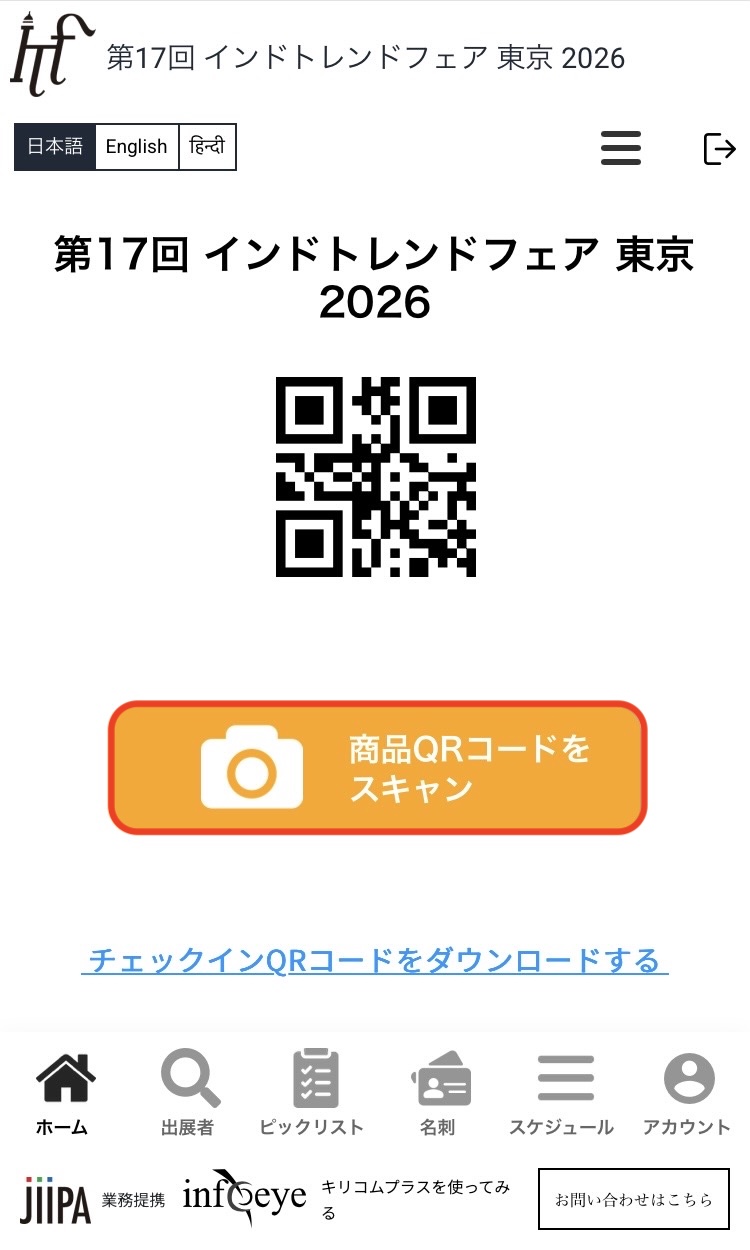Switch to the ピックリスト tab

(312, 1094)
